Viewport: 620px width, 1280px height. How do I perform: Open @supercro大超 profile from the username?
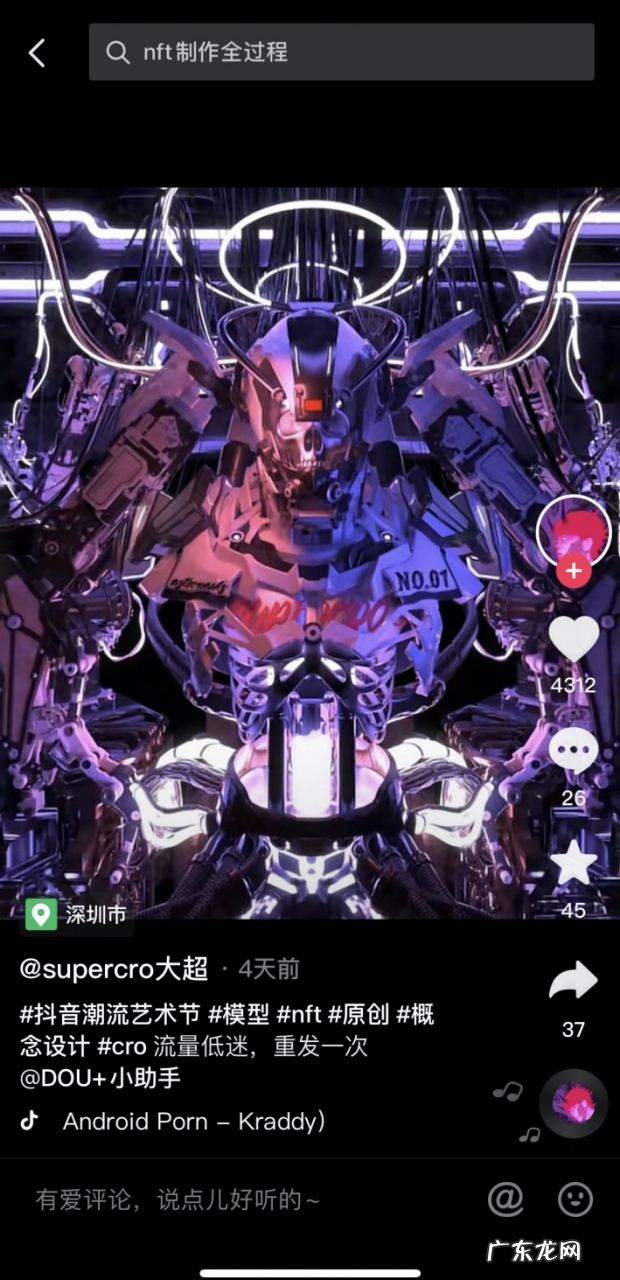coord(114,969)
